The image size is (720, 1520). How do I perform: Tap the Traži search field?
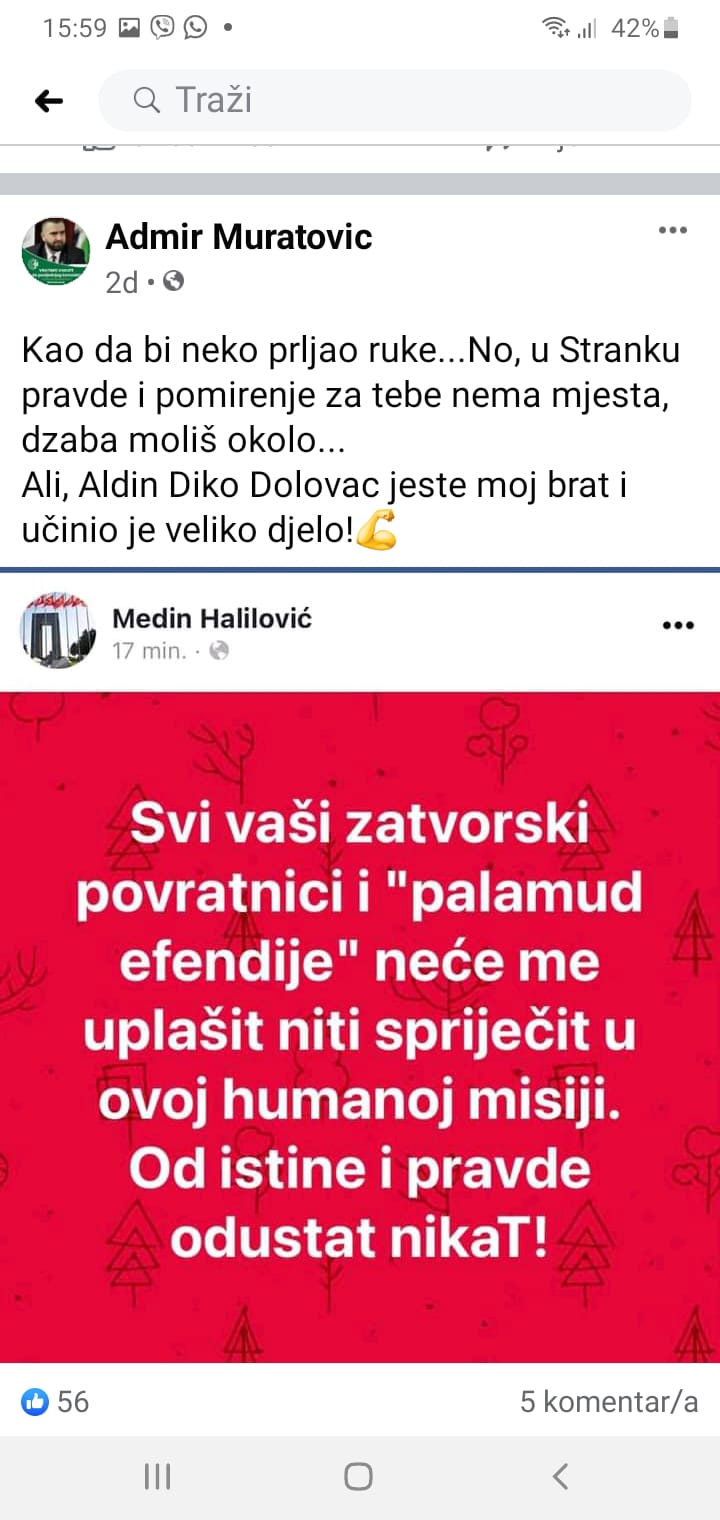coord(395,100)
